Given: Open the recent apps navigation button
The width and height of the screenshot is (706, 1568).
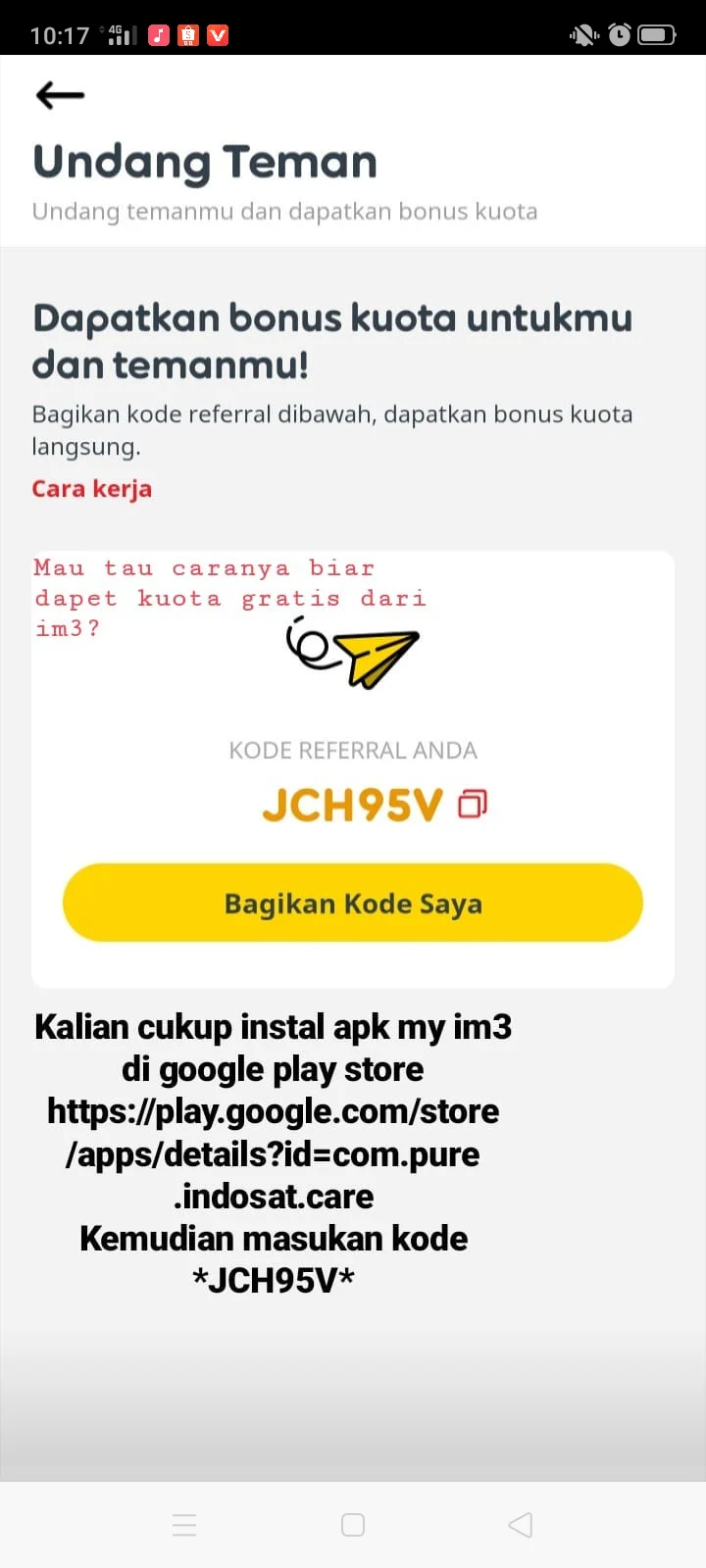Looking at the screenshot, I should pyautogui.click(x=184, y=1524).
